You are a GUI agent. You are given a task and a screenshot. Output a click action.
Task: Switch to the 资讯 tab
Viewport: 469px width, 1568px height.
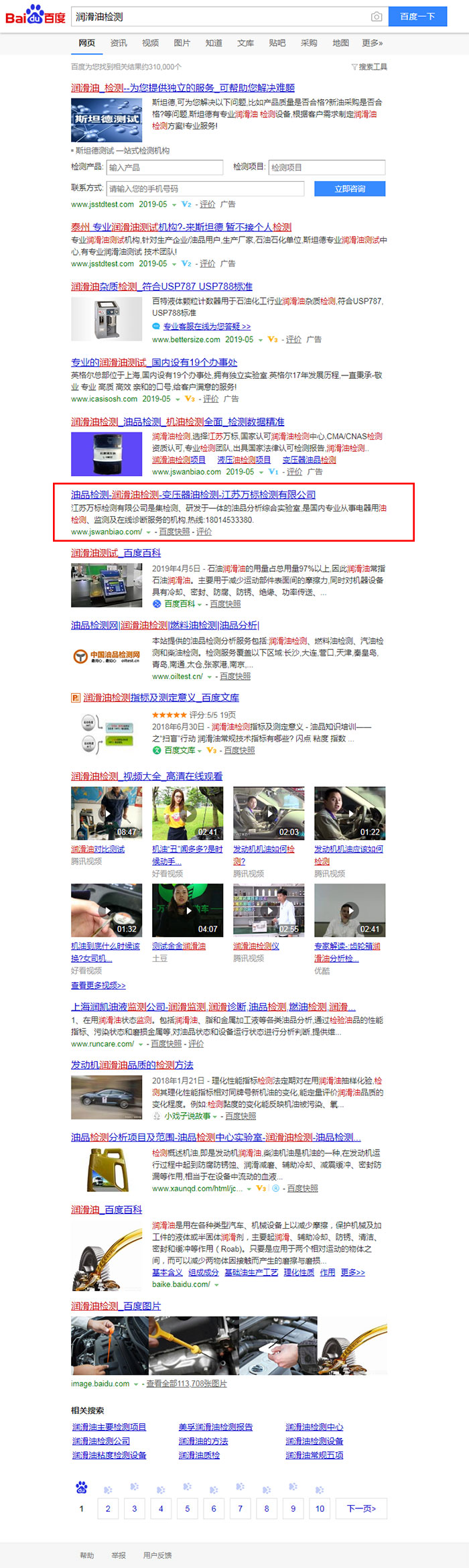[x=119, y=43]
